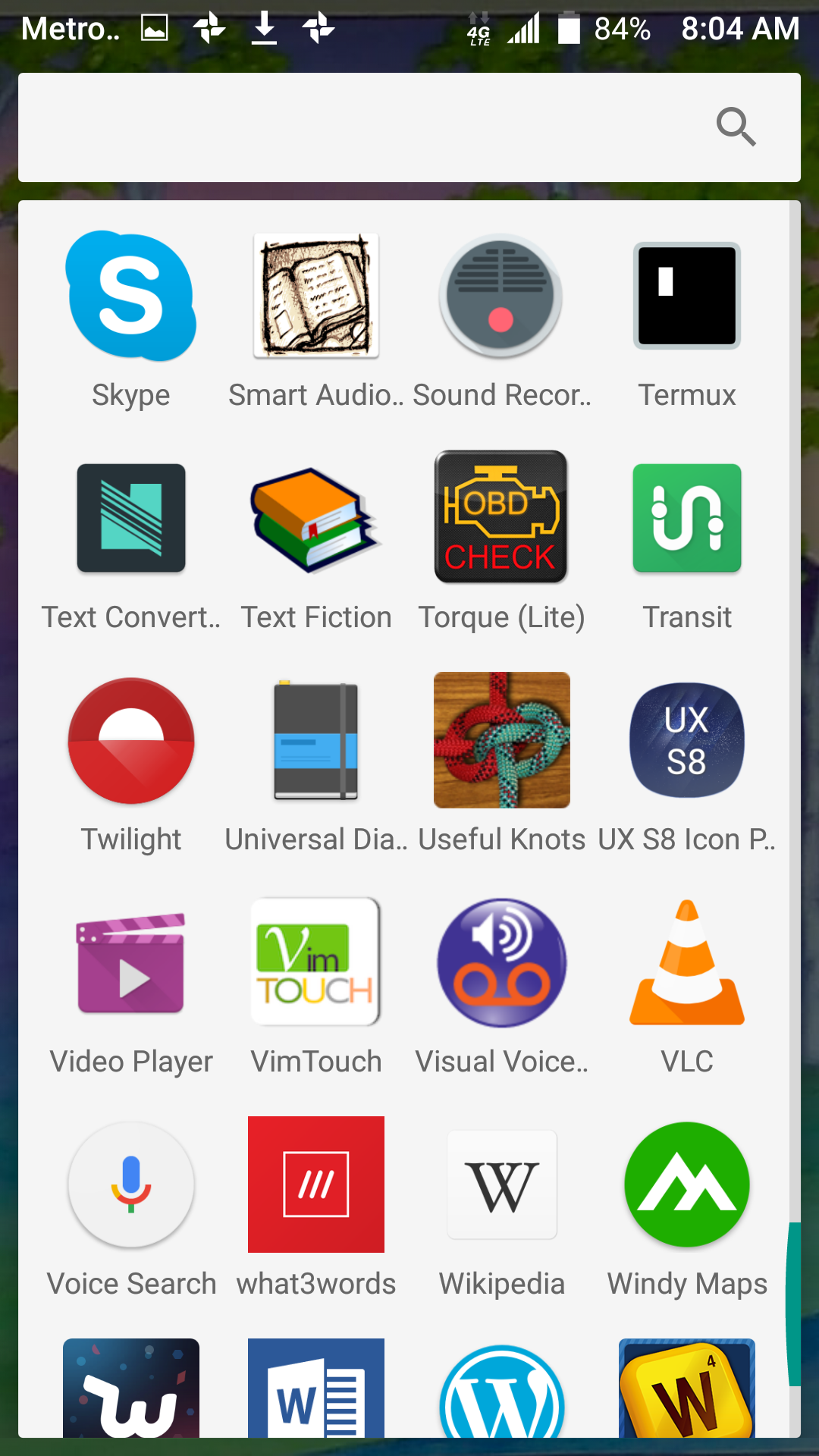Start Voice Search
The height and width of the screenshot is (1456, 819).
(x=131, y=1185)
